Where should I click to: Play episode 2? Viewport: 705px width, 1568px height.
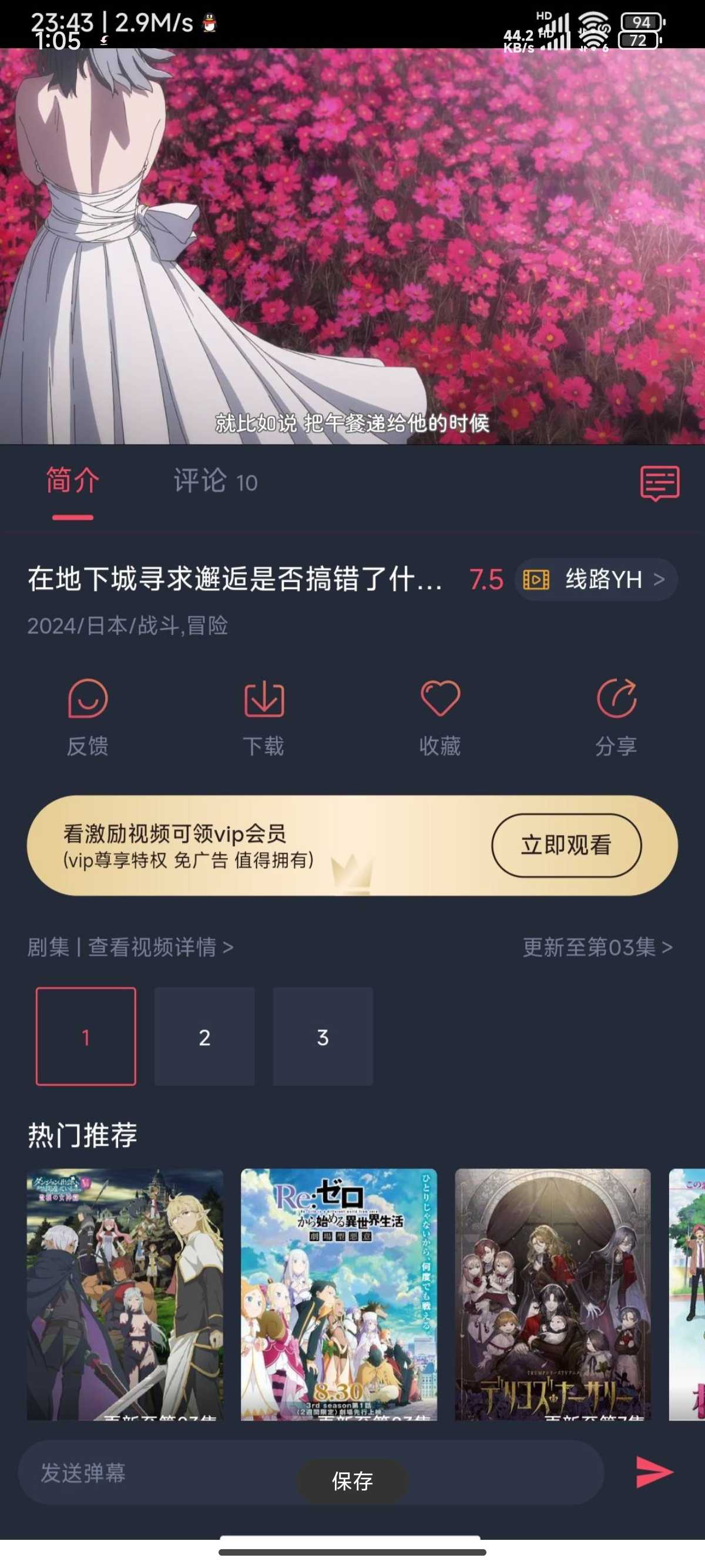coord(204,1037)
